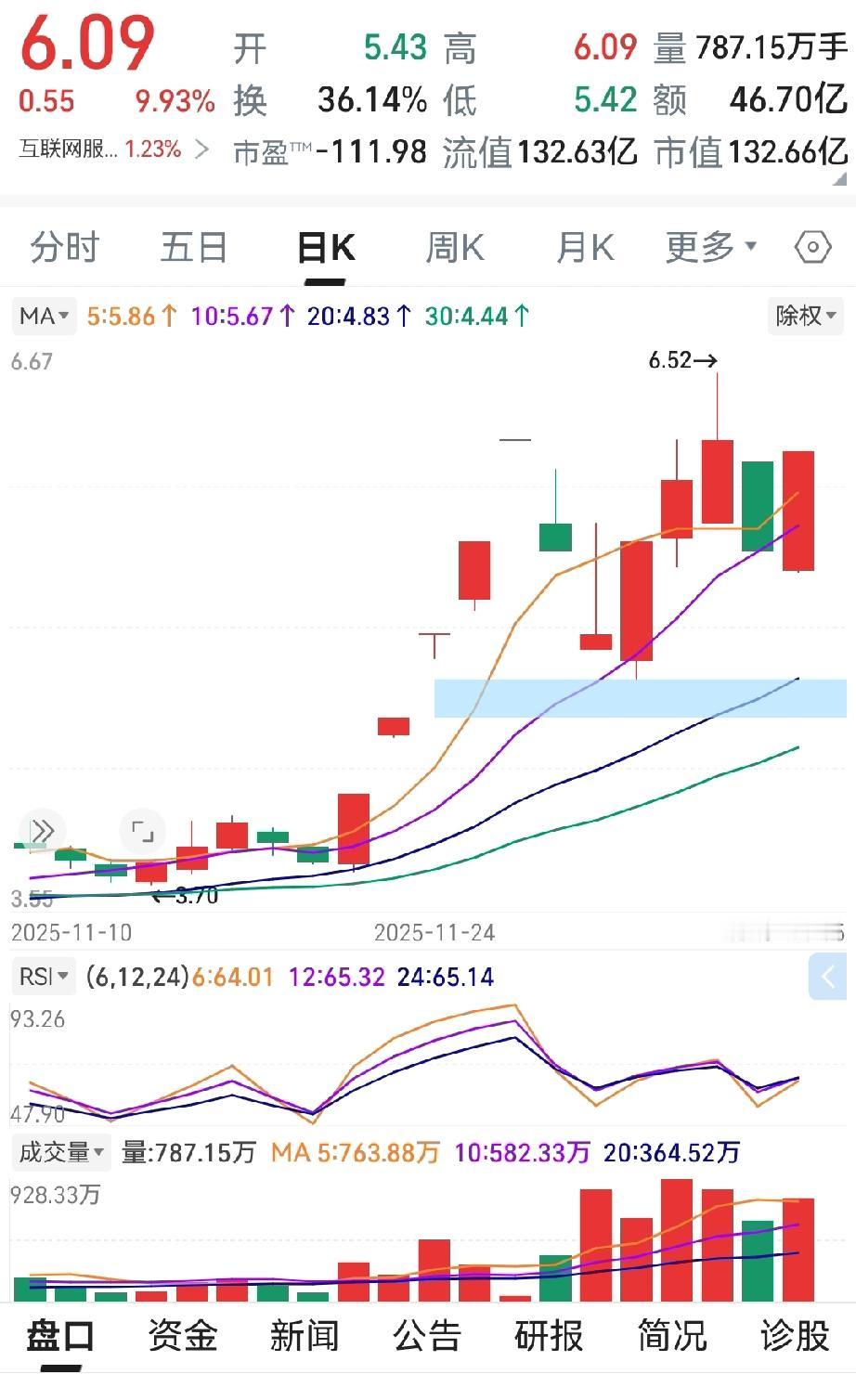Open the 除权 adjustment dropdown
The image size is (856, 1400).
tap(805, 316)
